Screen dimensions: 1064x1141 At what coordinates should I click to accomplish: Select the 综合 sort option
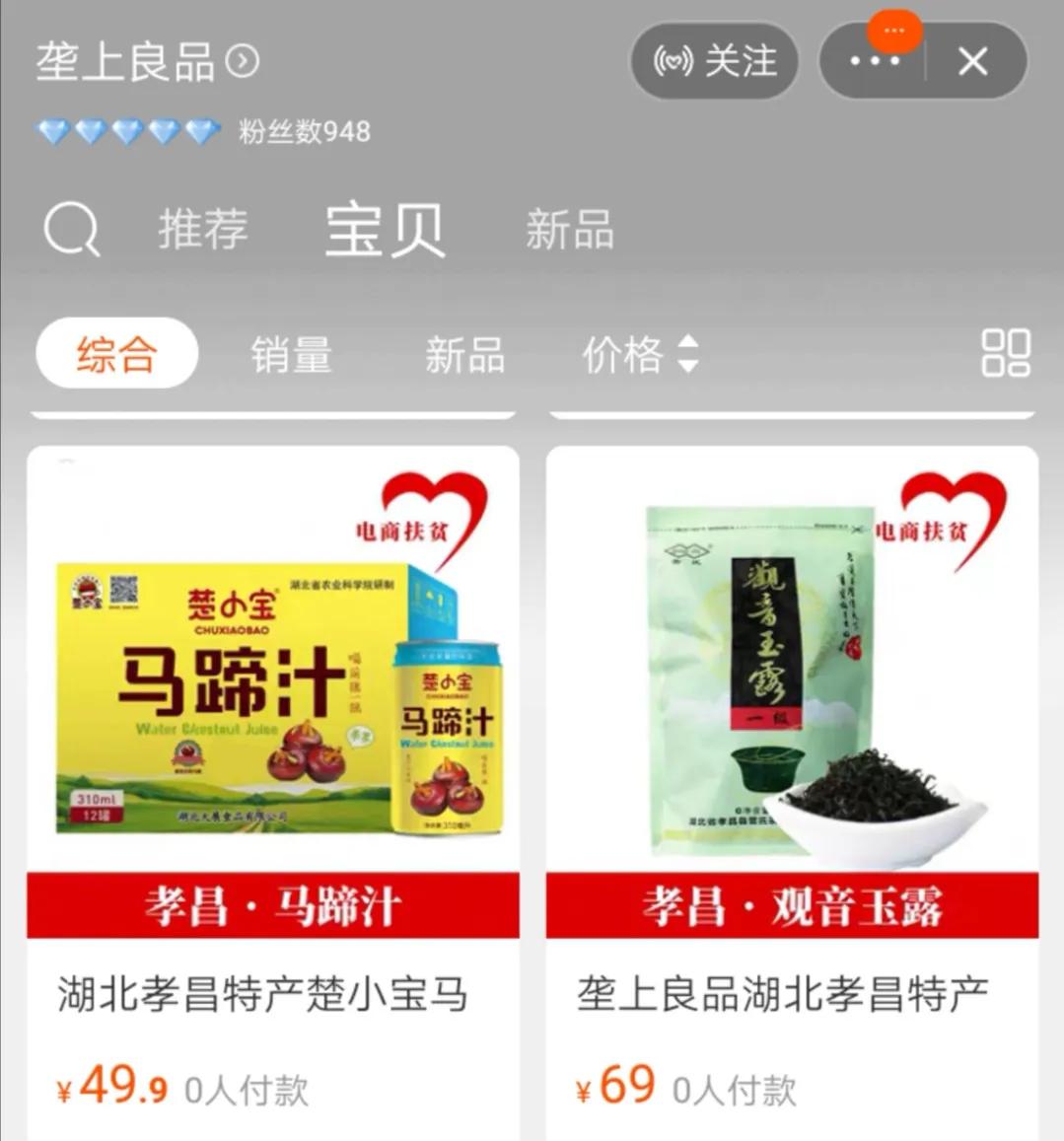pos(115,355)
